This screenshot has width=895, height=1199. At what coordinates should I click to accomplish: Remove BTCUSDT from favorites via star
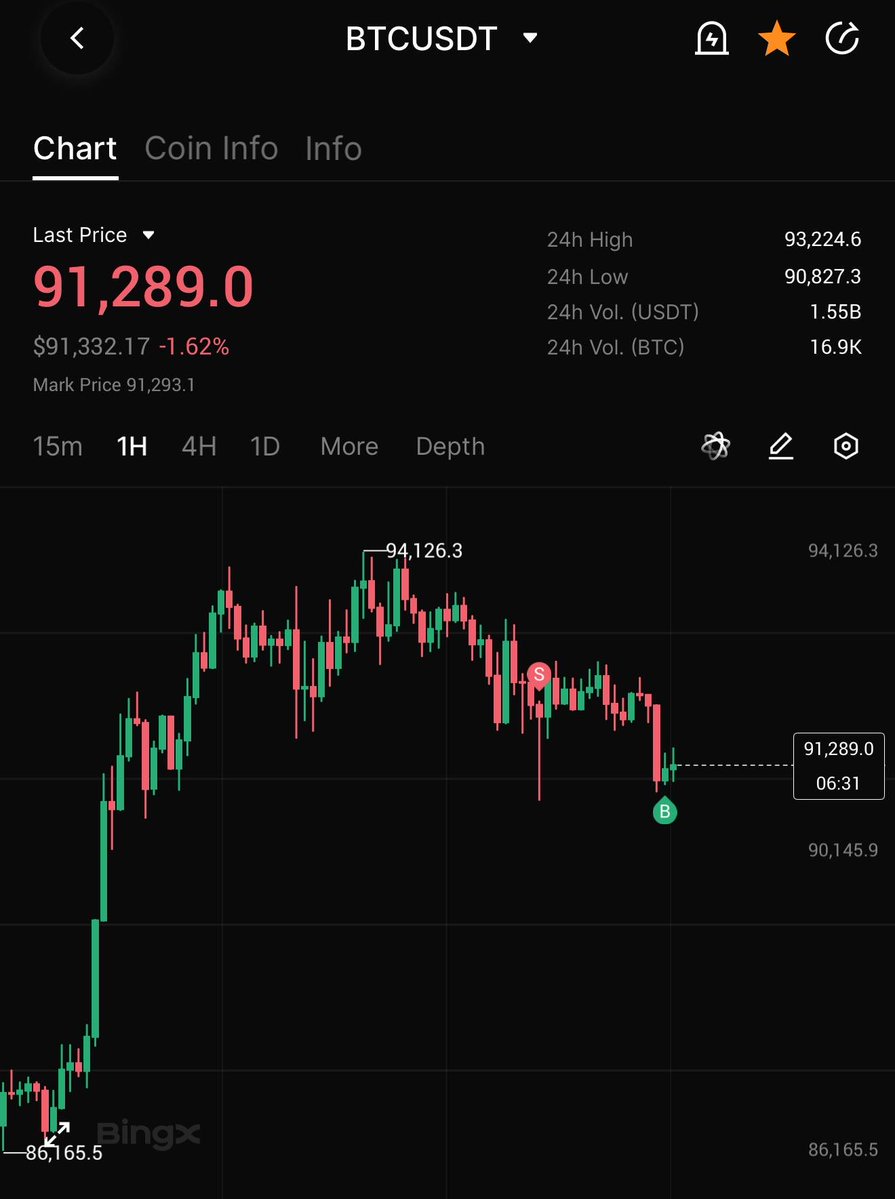[777, 39]
